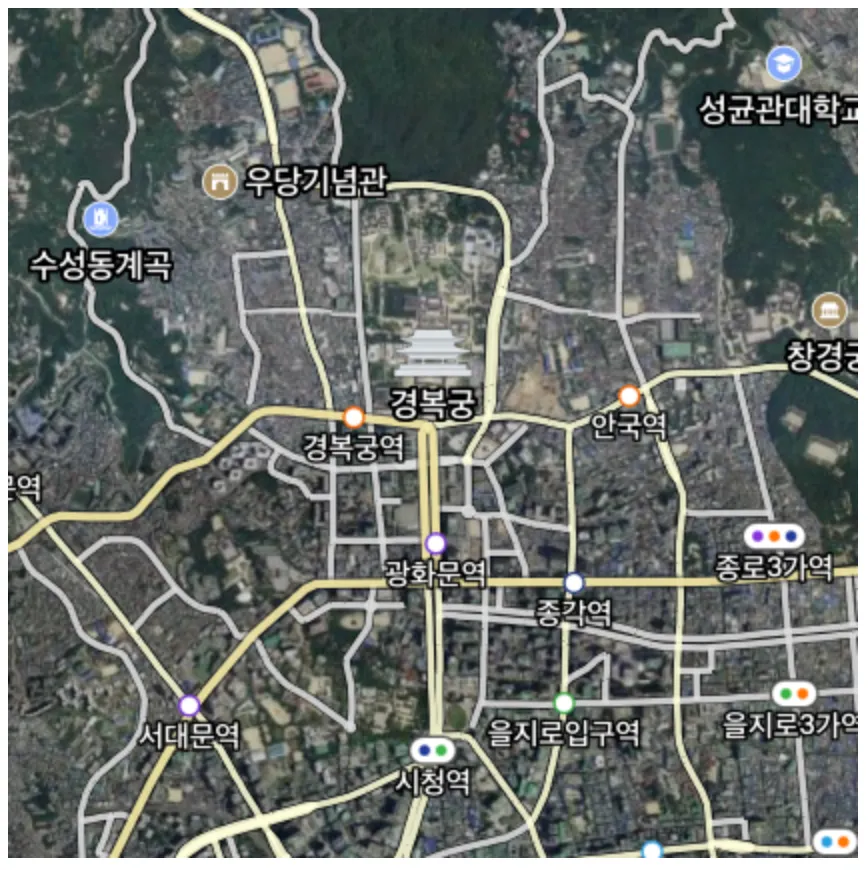Select the 경복궁 palace landmark
This screenshot has height=870, width=868.
[x=433, y=354]
